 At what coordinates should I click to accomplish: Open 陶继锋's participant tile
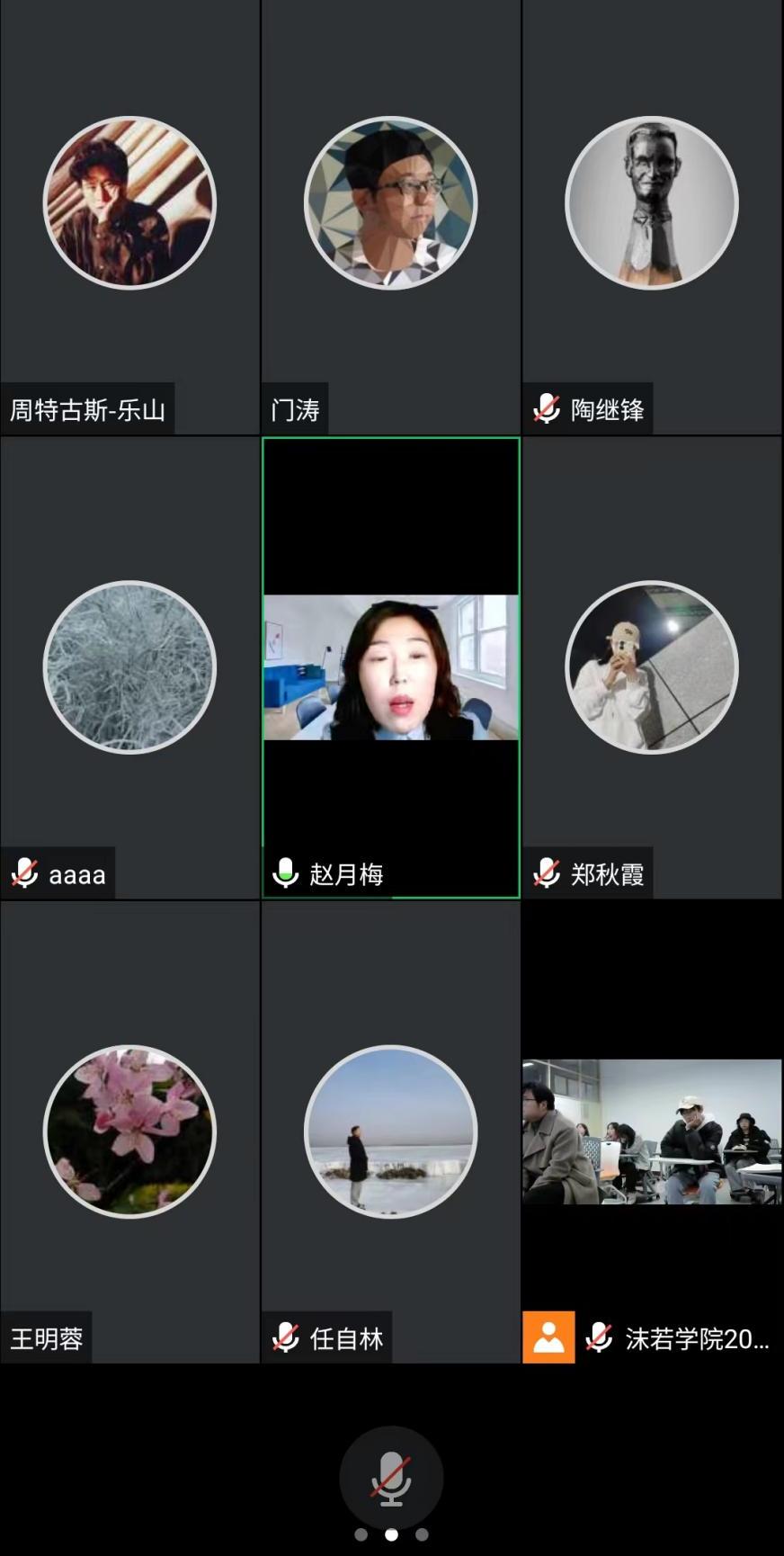tap(651, 203)
